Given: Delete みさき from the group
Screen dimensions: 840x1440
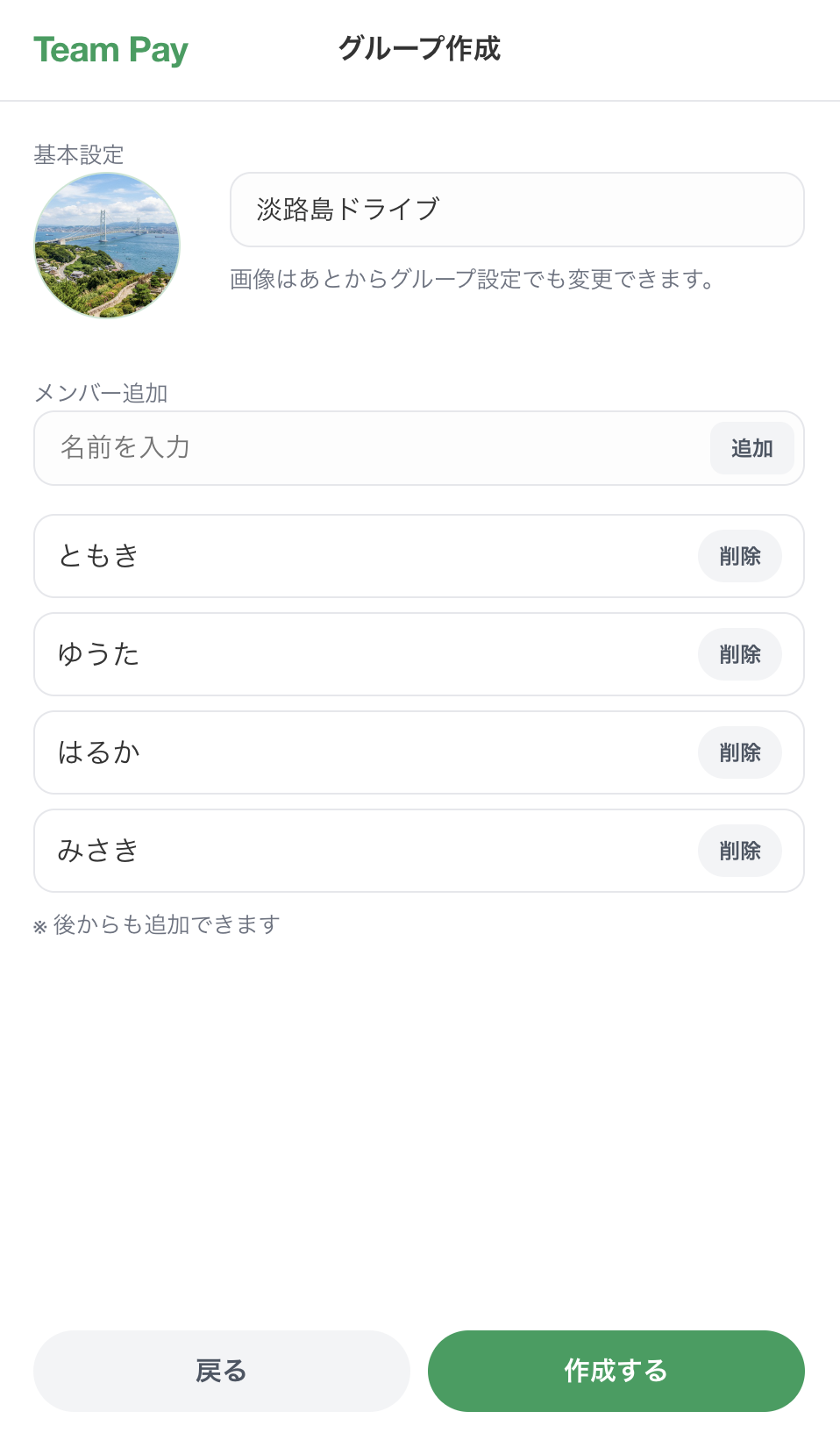Looking at the screenshot, I should tap(739, 850).
